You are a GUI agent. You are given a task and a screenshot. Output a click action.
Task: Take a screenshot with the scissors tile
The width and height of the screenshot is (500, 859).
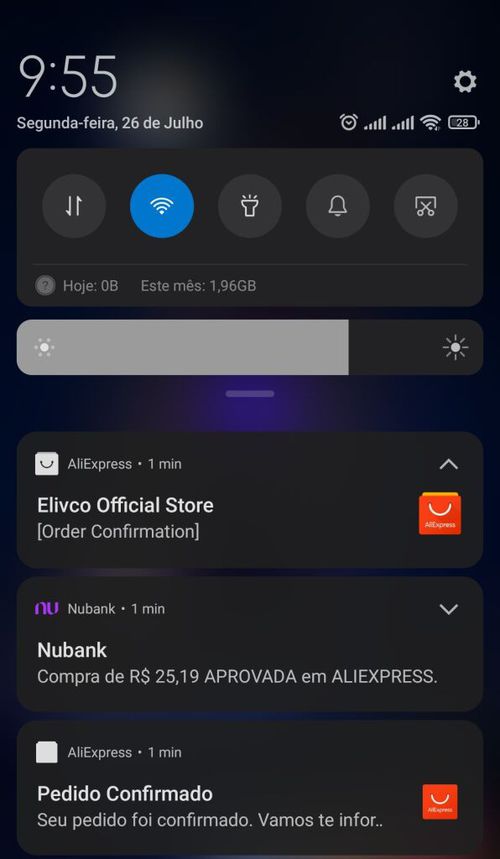pos(426,206)
